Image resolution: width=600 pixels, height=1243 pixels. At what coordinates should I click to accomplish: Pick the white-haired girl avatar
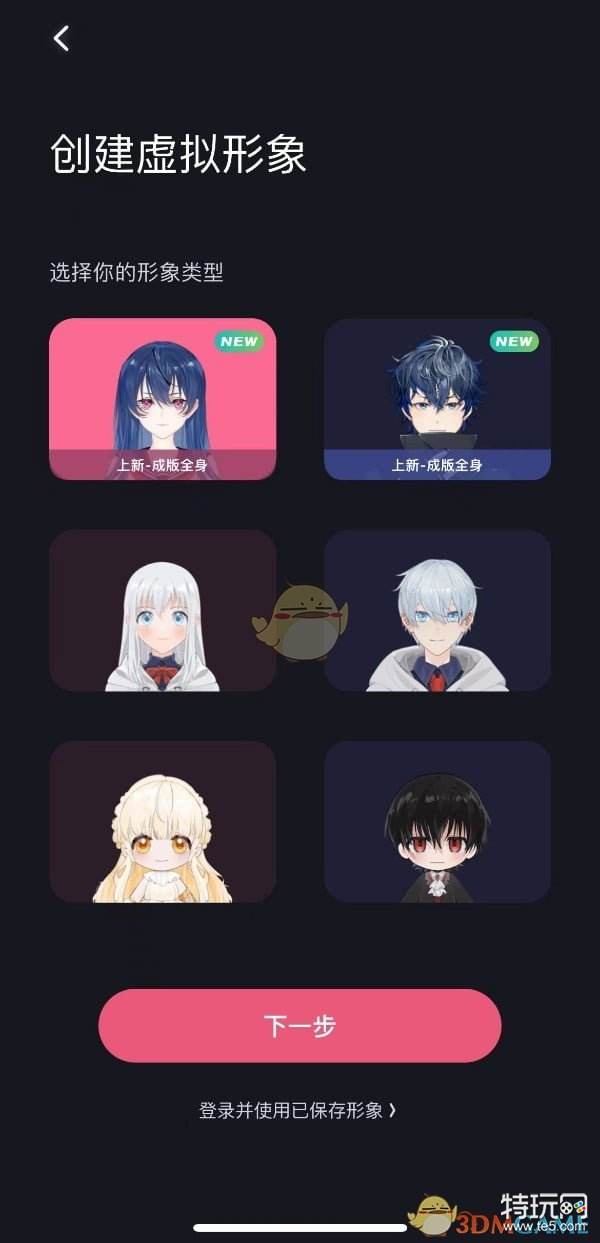pyautogui.click(x=162, y=610)
